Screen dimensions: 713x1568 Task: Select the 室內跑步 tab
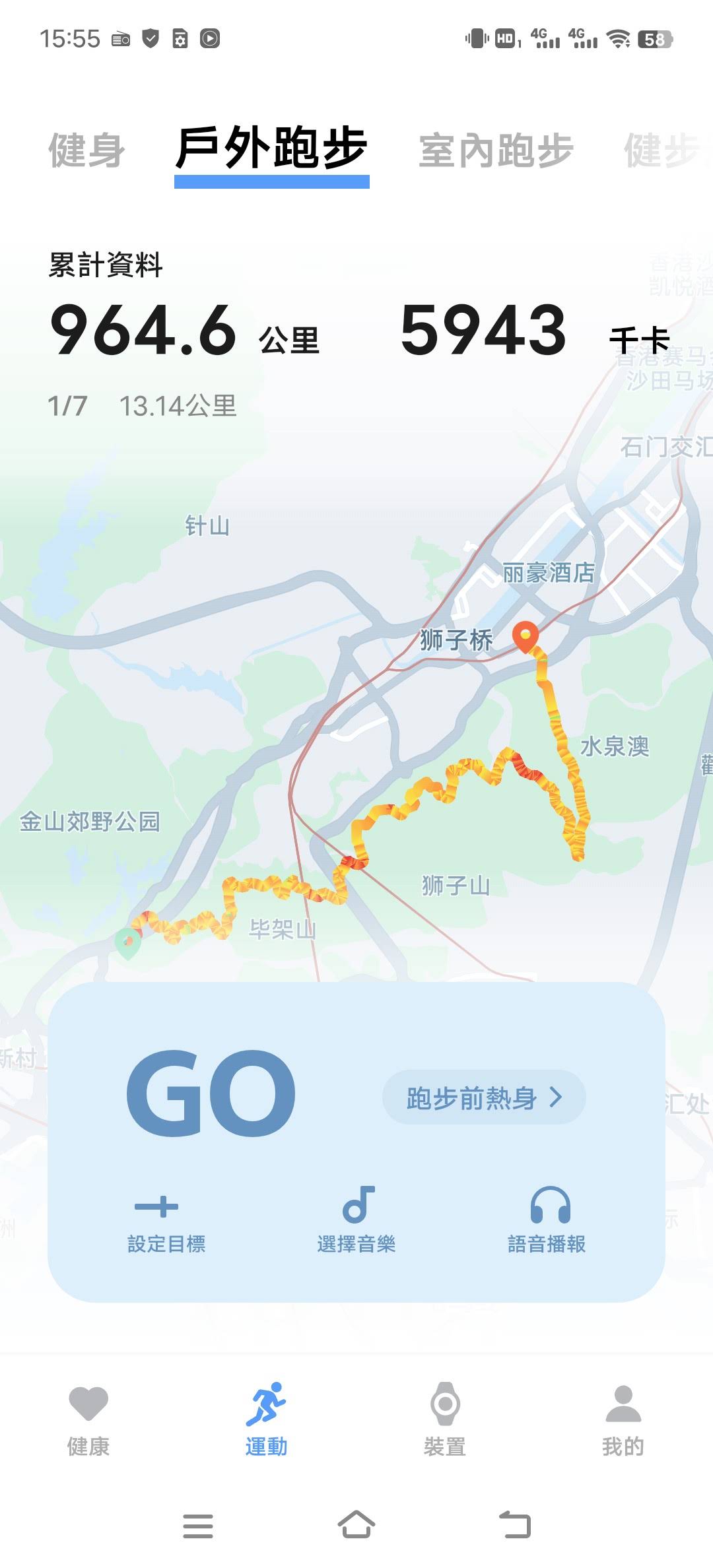[496, 150]
